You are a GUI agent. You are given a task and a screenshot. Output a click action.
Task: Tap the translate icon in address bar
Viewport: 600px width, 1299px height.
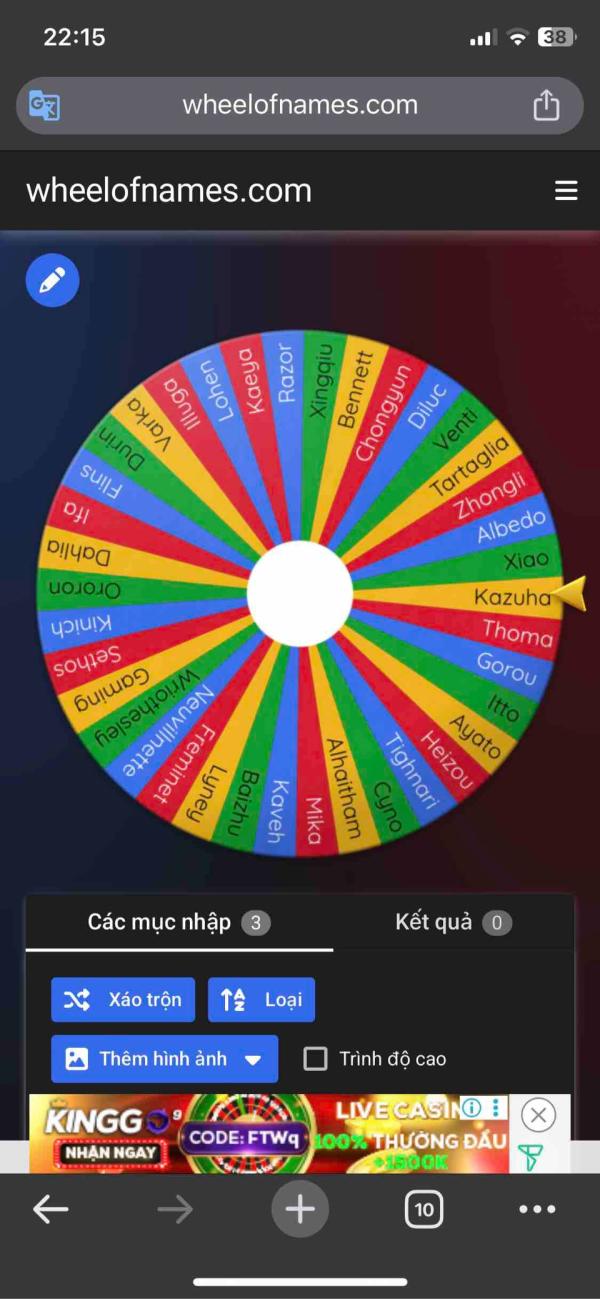pyautogui.click(x=44, y=105)
